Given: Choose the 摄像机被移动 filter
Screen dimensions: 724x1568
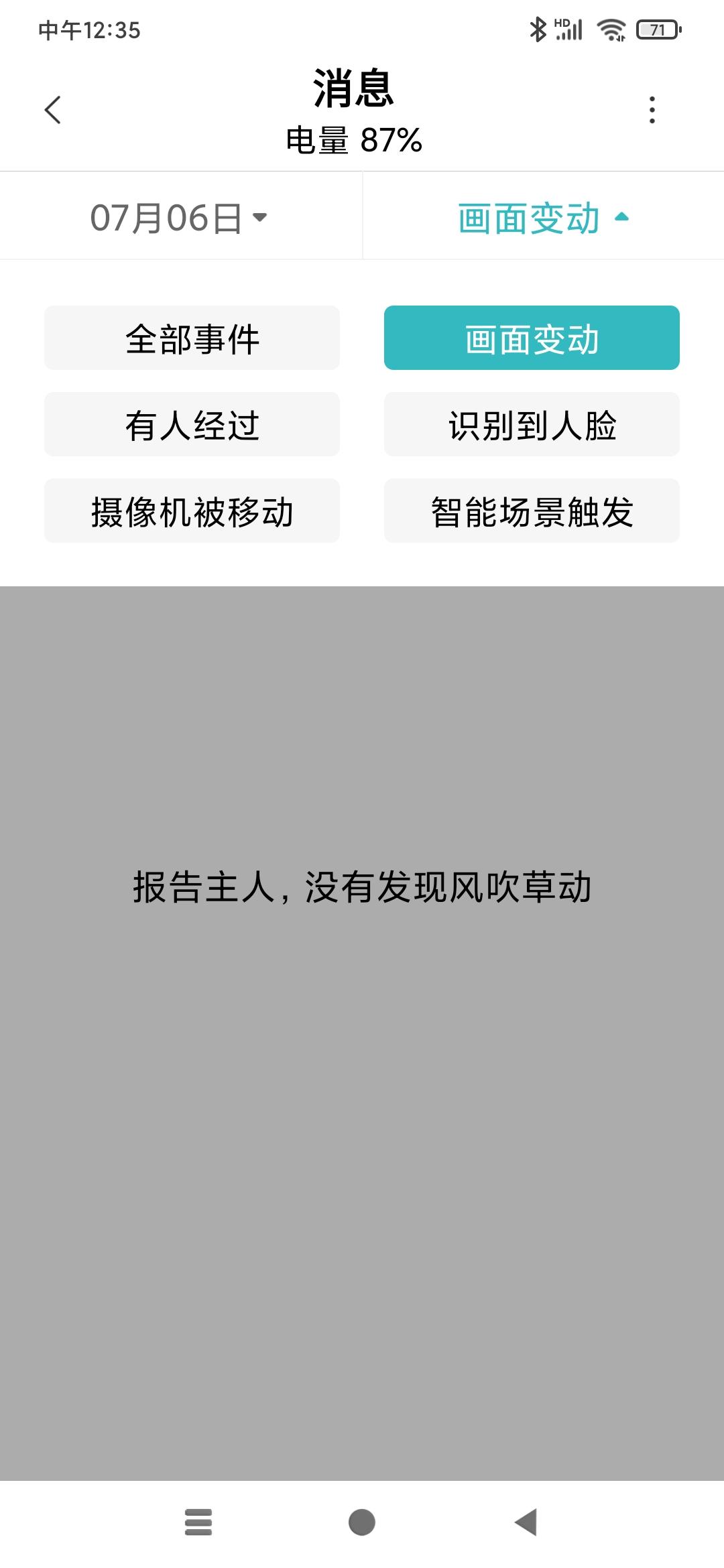Looking at the screenshot, I should point(192,511).
